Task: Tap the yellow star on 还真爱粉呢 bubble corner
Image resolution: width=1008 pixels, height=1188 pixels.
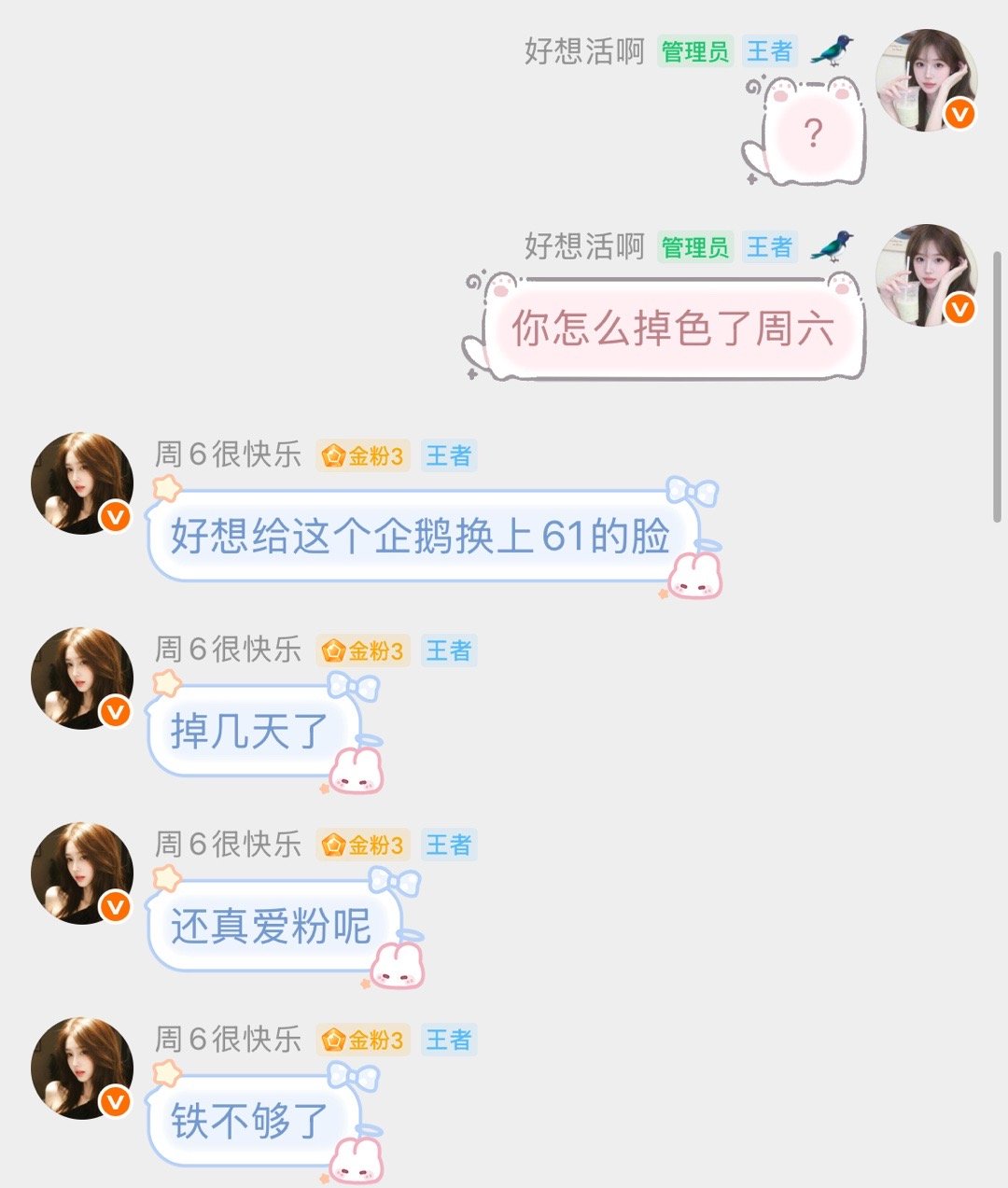Action: click(x=165, y=875)
